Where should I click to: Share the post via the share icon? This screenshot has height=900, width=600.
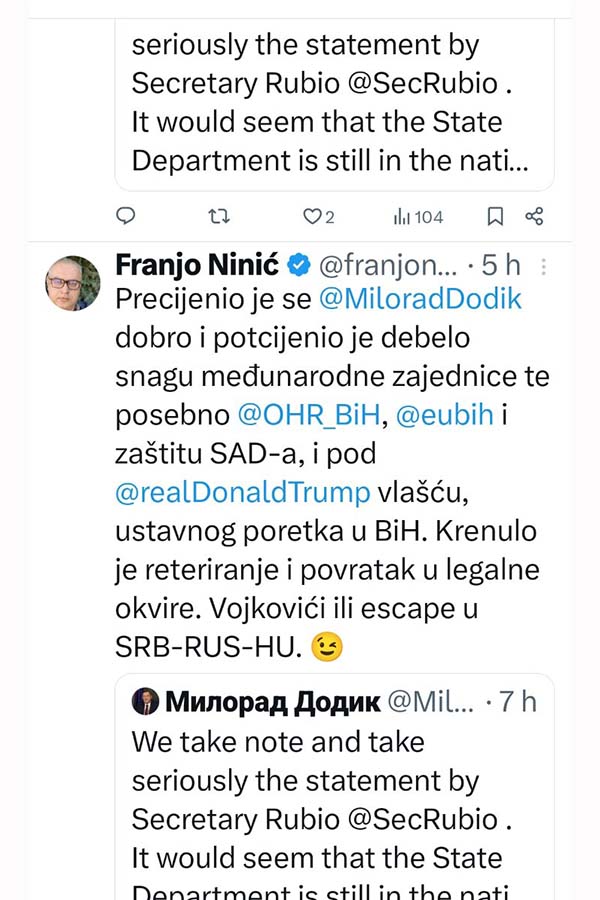tap(534, 216)
